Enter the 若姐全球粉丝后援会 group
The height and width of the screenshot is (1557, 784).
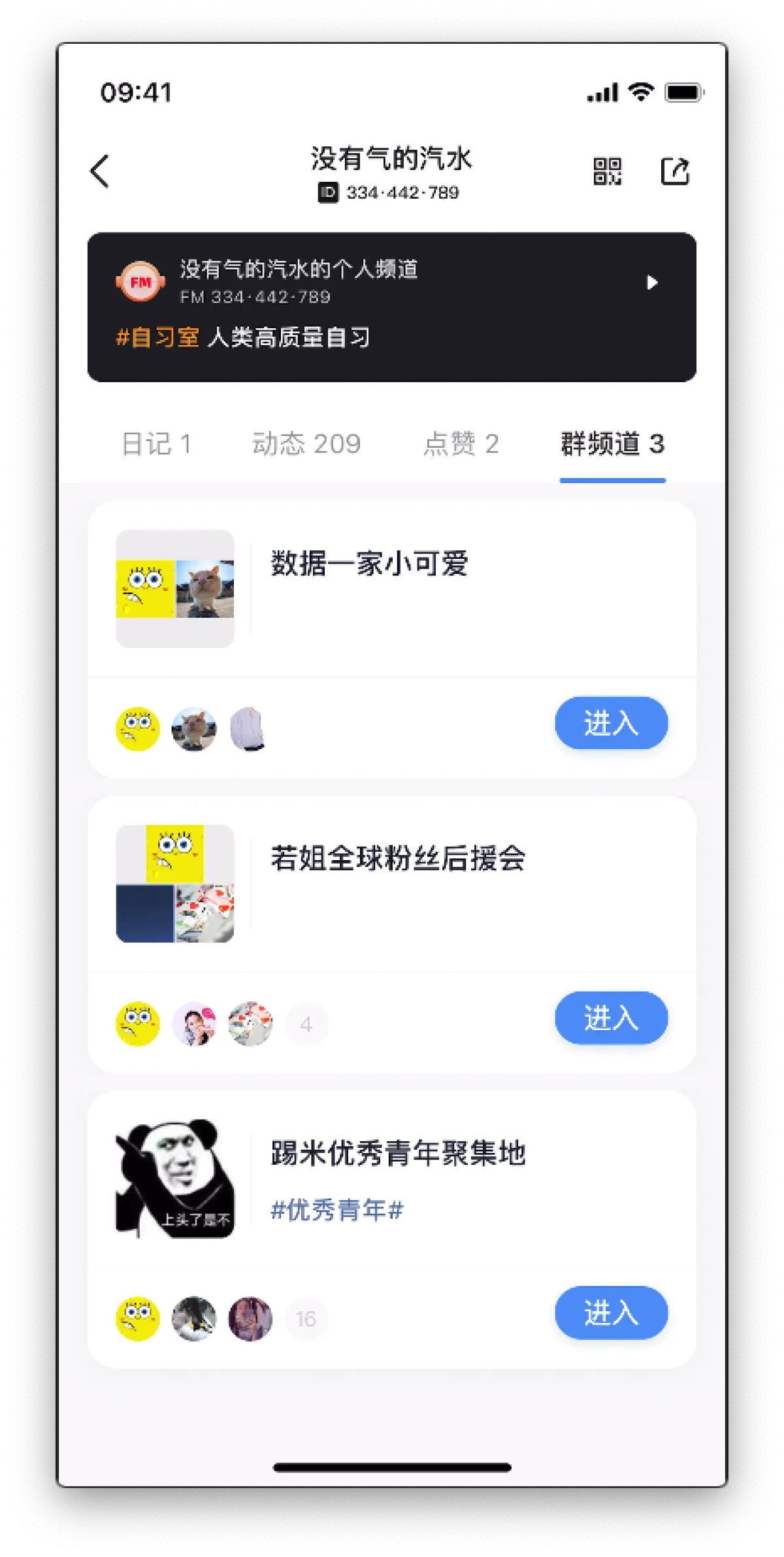(x=611, y=1018)
